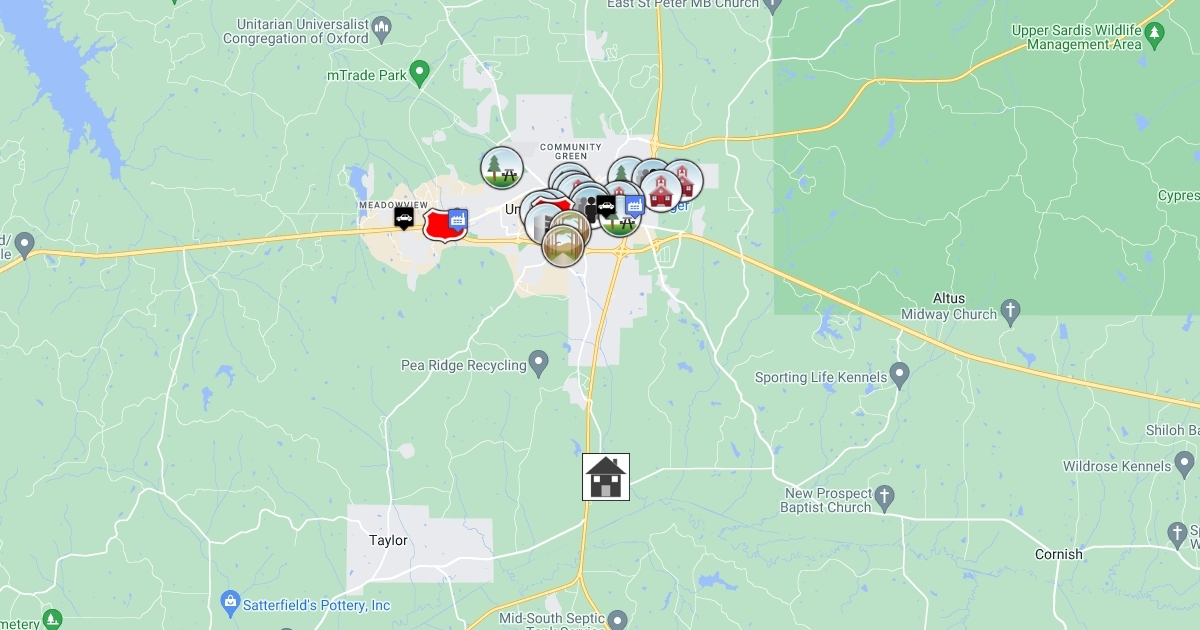
Task: Select the Midway Church pin
Action: [1010, 311]
